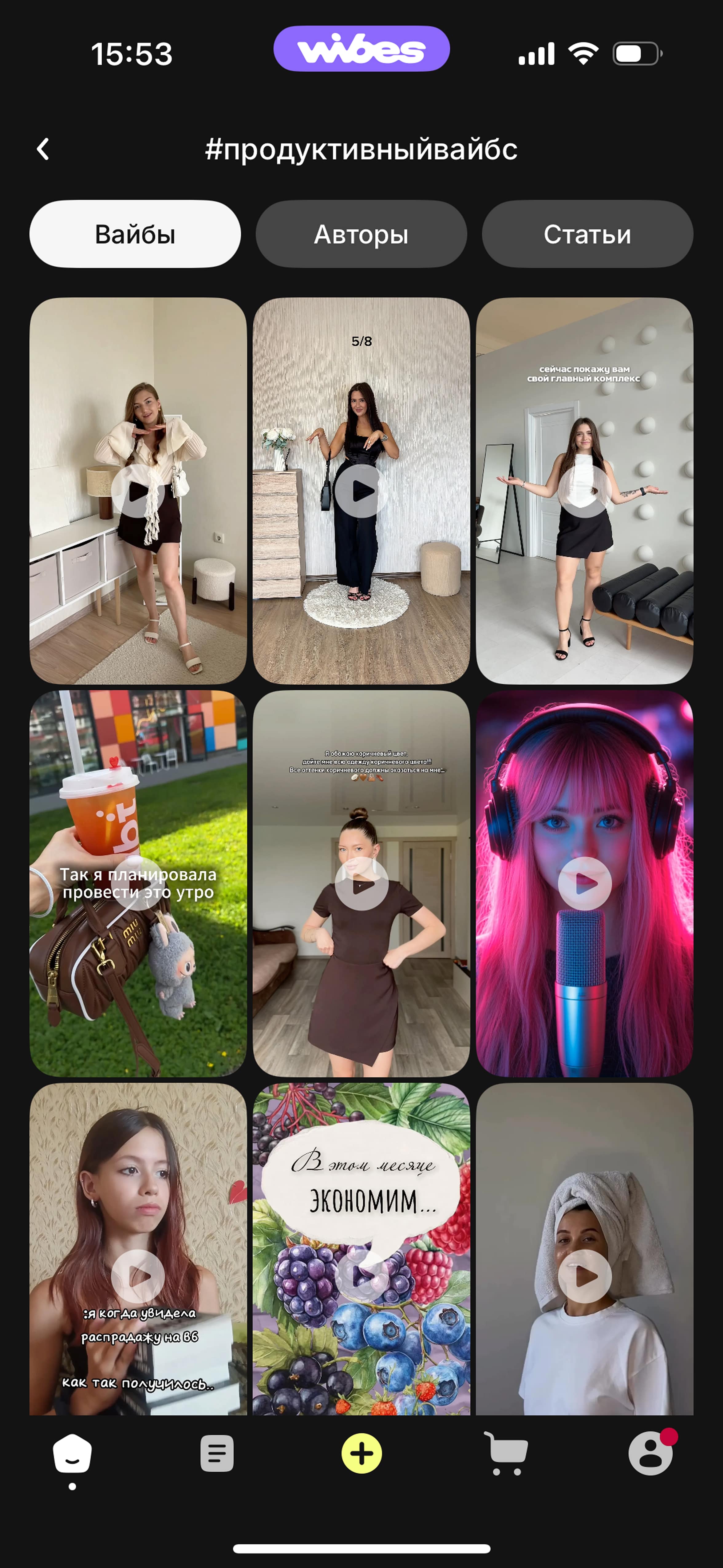Open the profile tab
This screenshot has height=1568, width=723.
(651, 1454)
